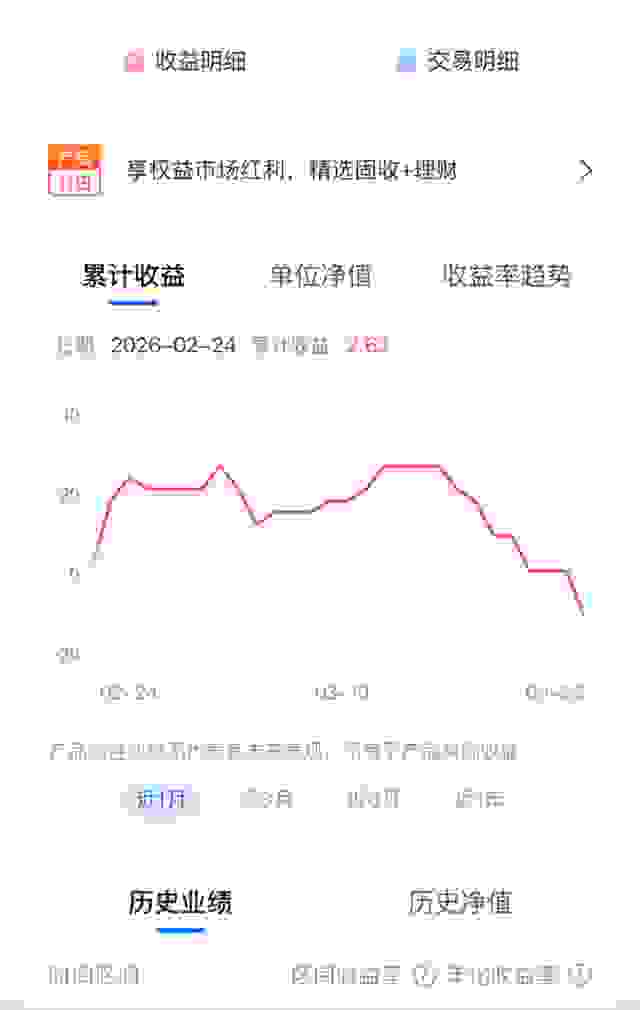Switch to the 累计收益 tab
Viewport: 640px width, 1010px height.
click(133, 276)
